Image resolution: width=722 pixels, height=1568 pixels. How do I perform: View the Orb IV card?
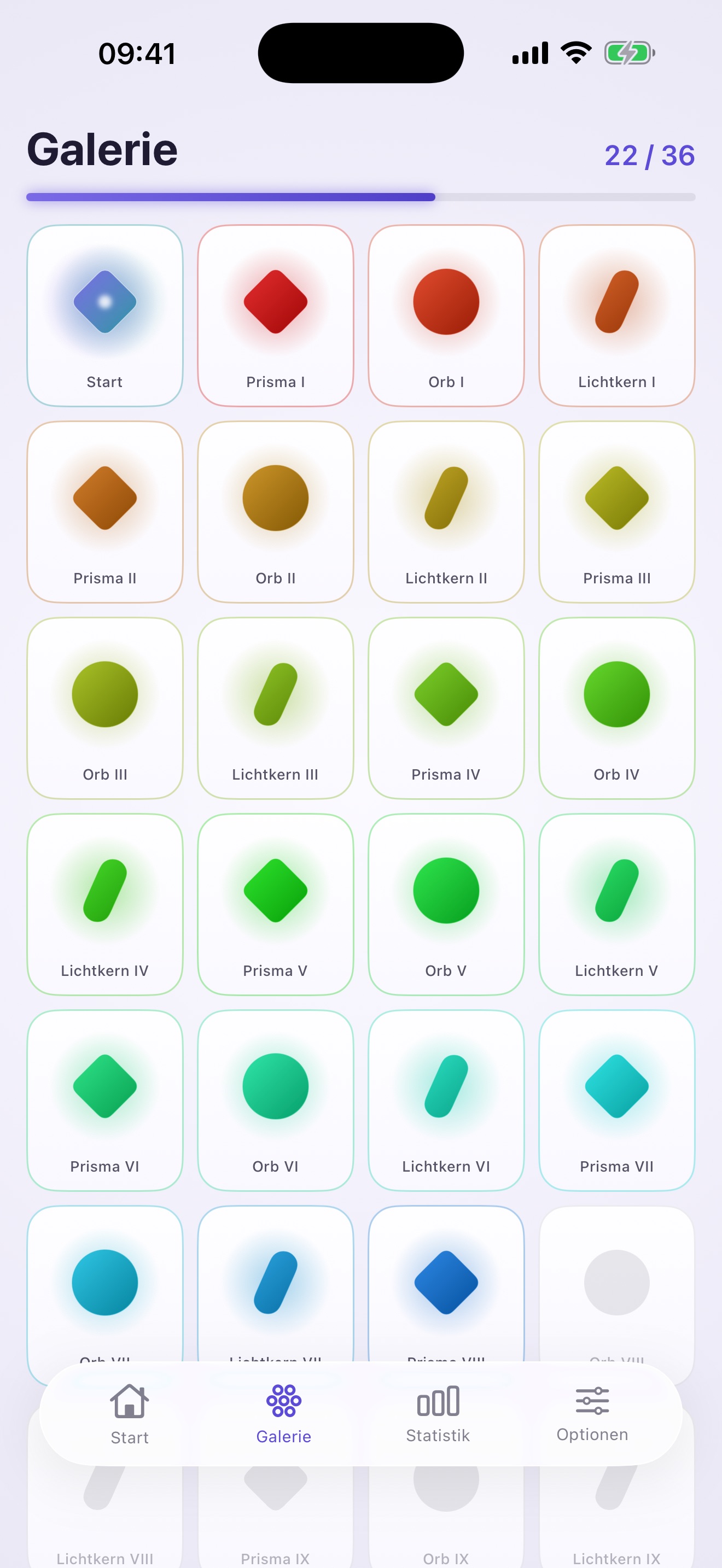pyautogui.click(x=616, y=708)
